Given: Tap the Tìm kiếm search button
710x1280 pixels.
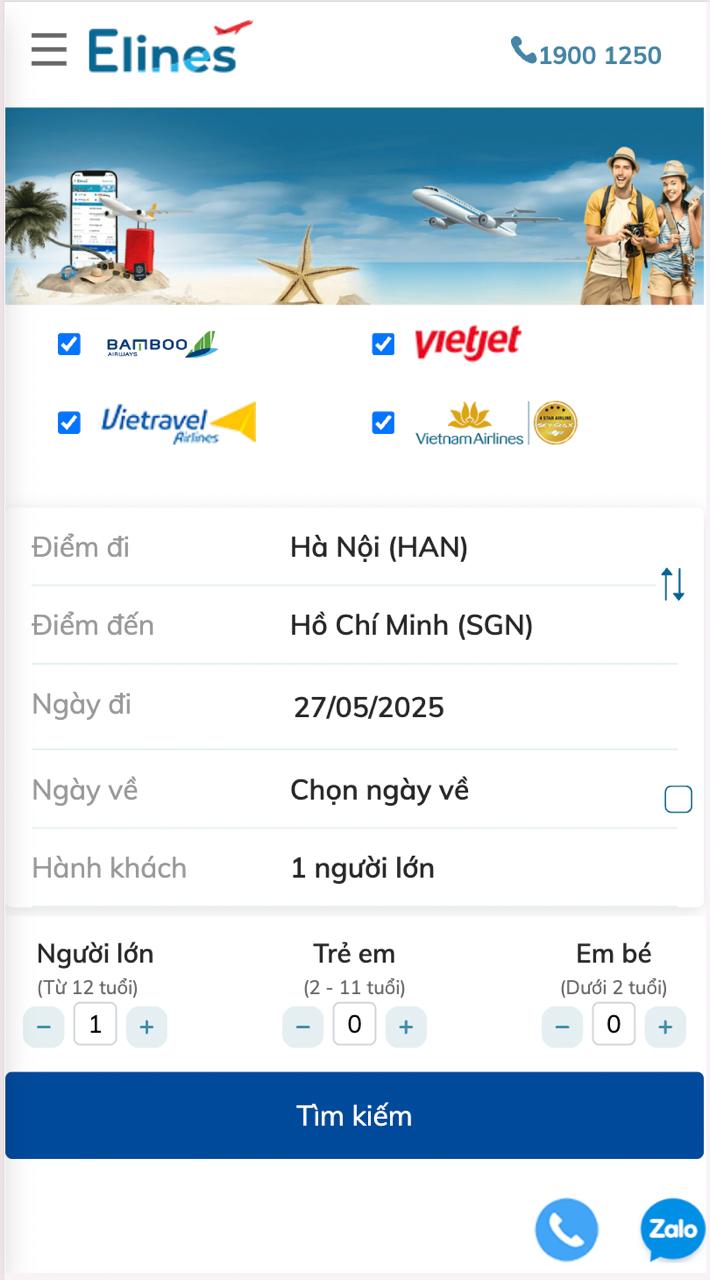Looking at the screenshot, I should [x=354, y=1115].
